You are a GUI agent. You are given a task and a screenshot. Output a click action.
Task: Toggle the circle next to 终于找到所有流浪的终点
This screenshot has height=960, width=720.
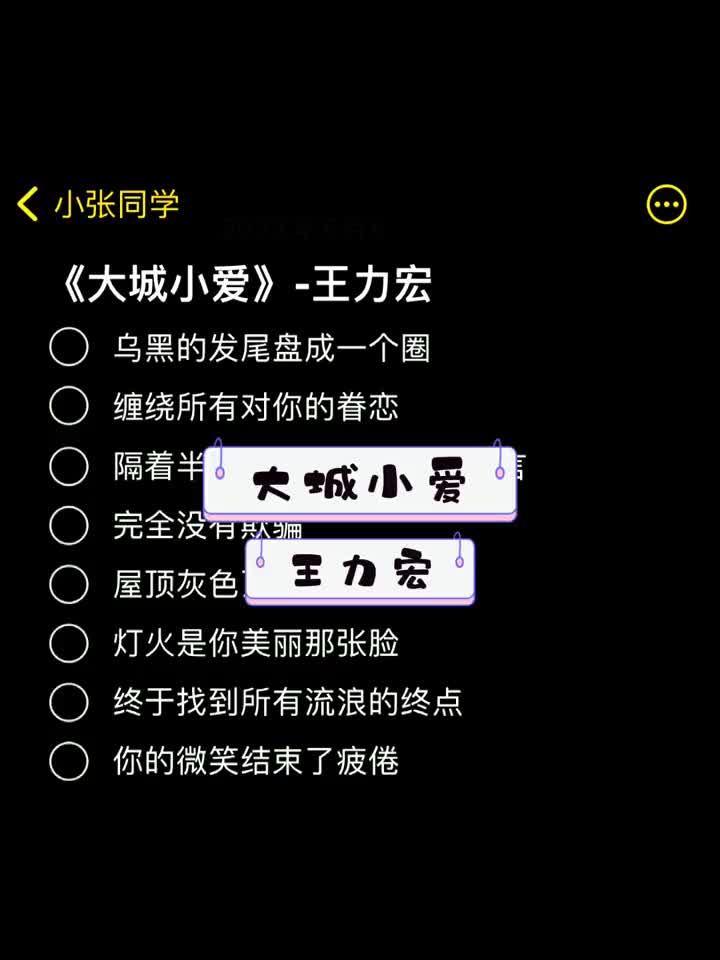point(68,703)
